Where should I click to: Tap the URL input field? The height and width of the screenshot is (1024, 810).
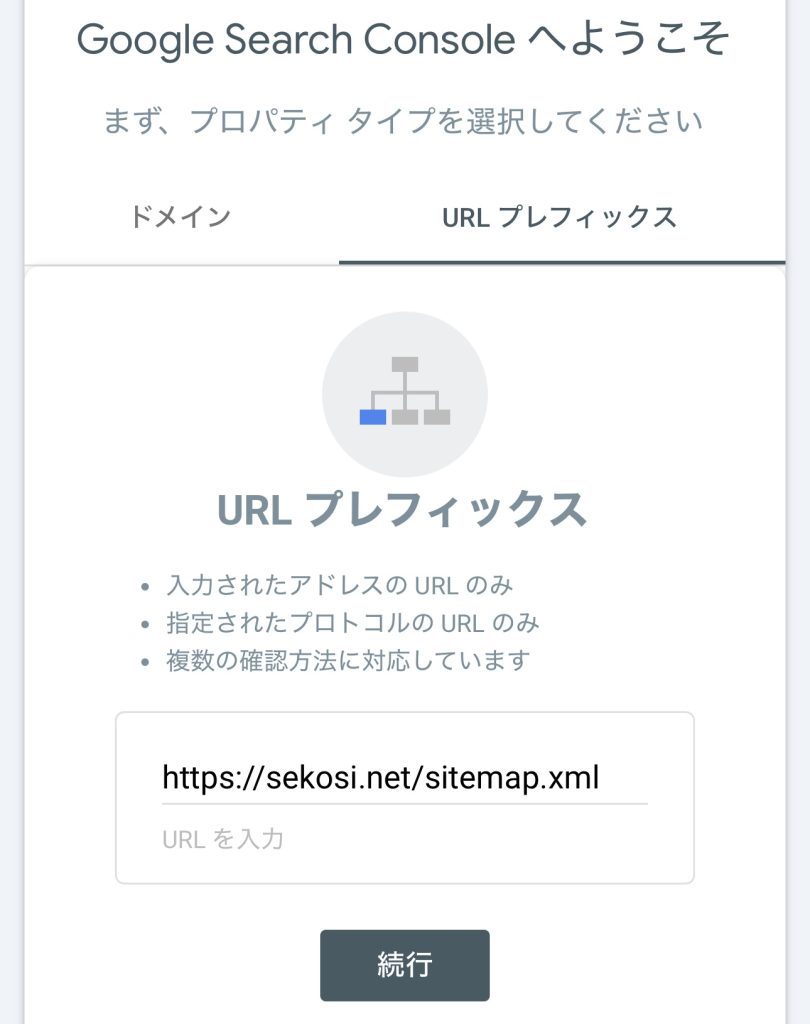(x=404, y=778)
